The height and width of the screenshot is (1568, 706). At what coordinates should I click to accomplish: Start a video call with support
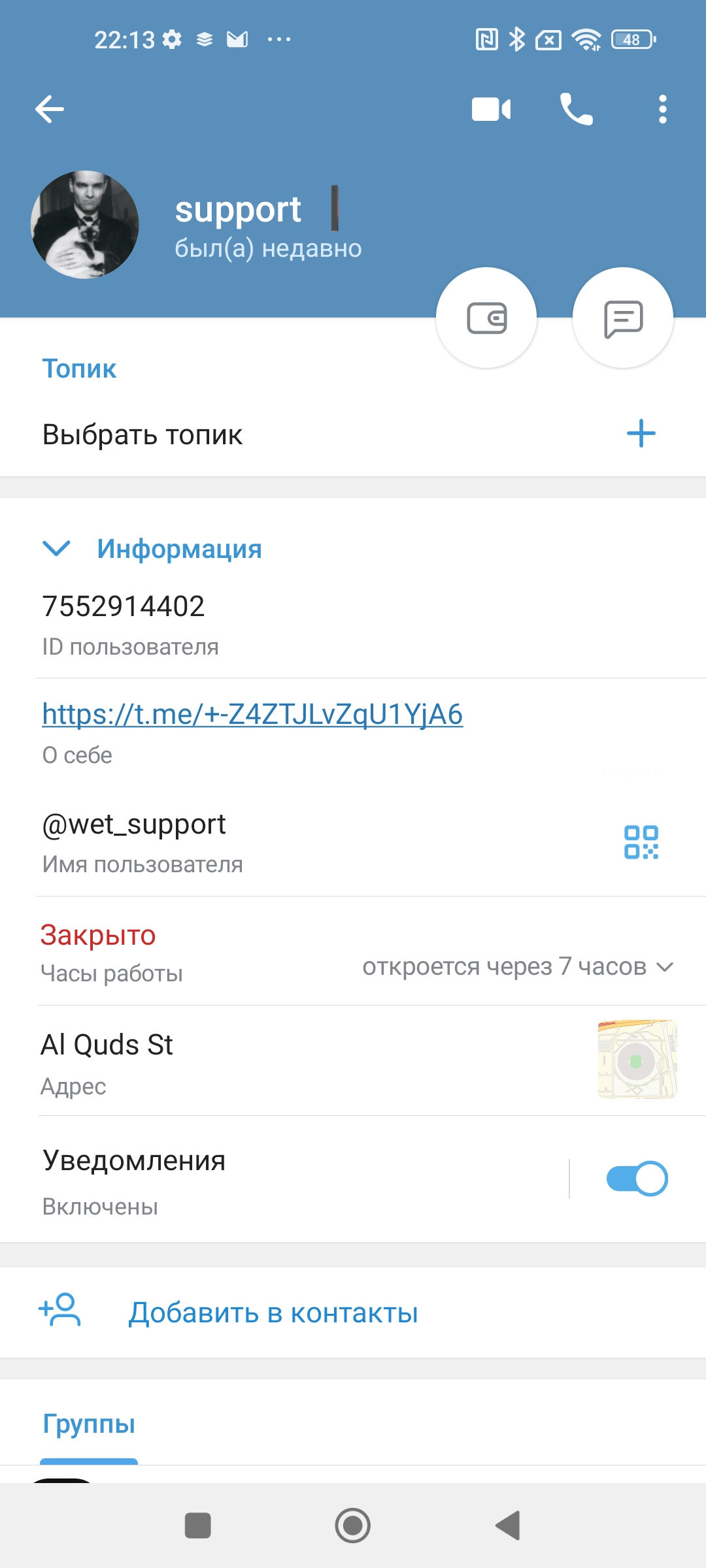(x=491, y=109)
